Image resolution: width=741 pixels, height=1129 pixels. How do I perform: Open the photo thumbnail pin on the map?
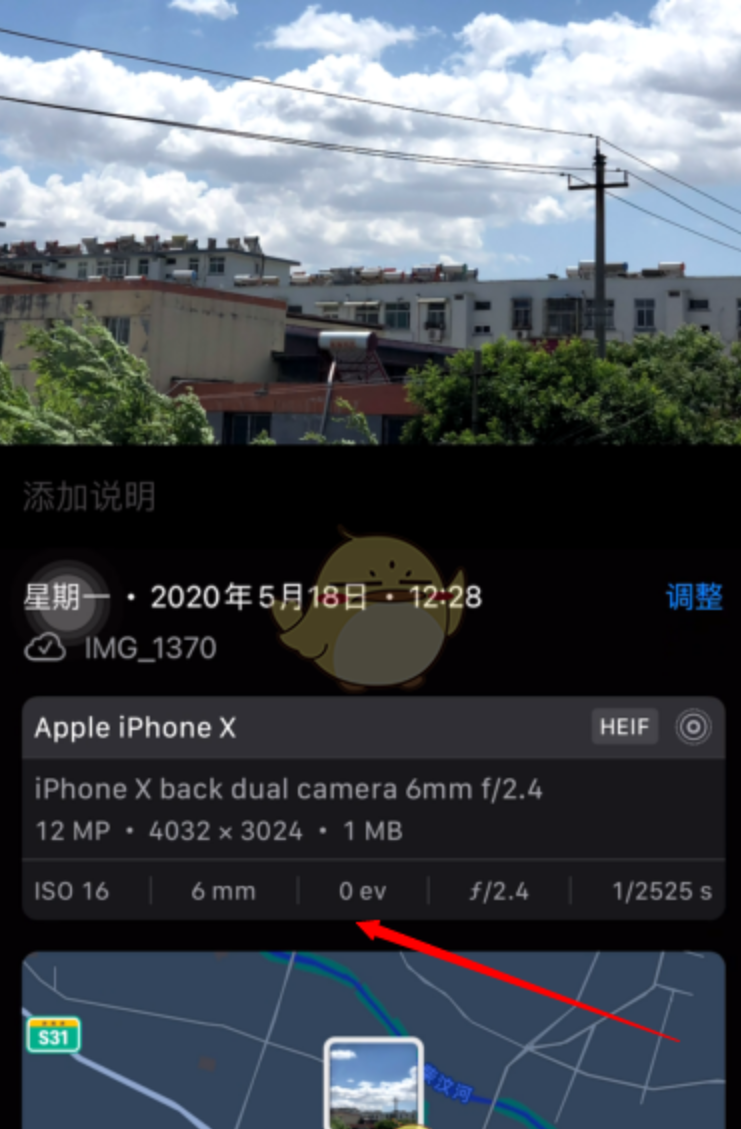tap(373, 1085)
